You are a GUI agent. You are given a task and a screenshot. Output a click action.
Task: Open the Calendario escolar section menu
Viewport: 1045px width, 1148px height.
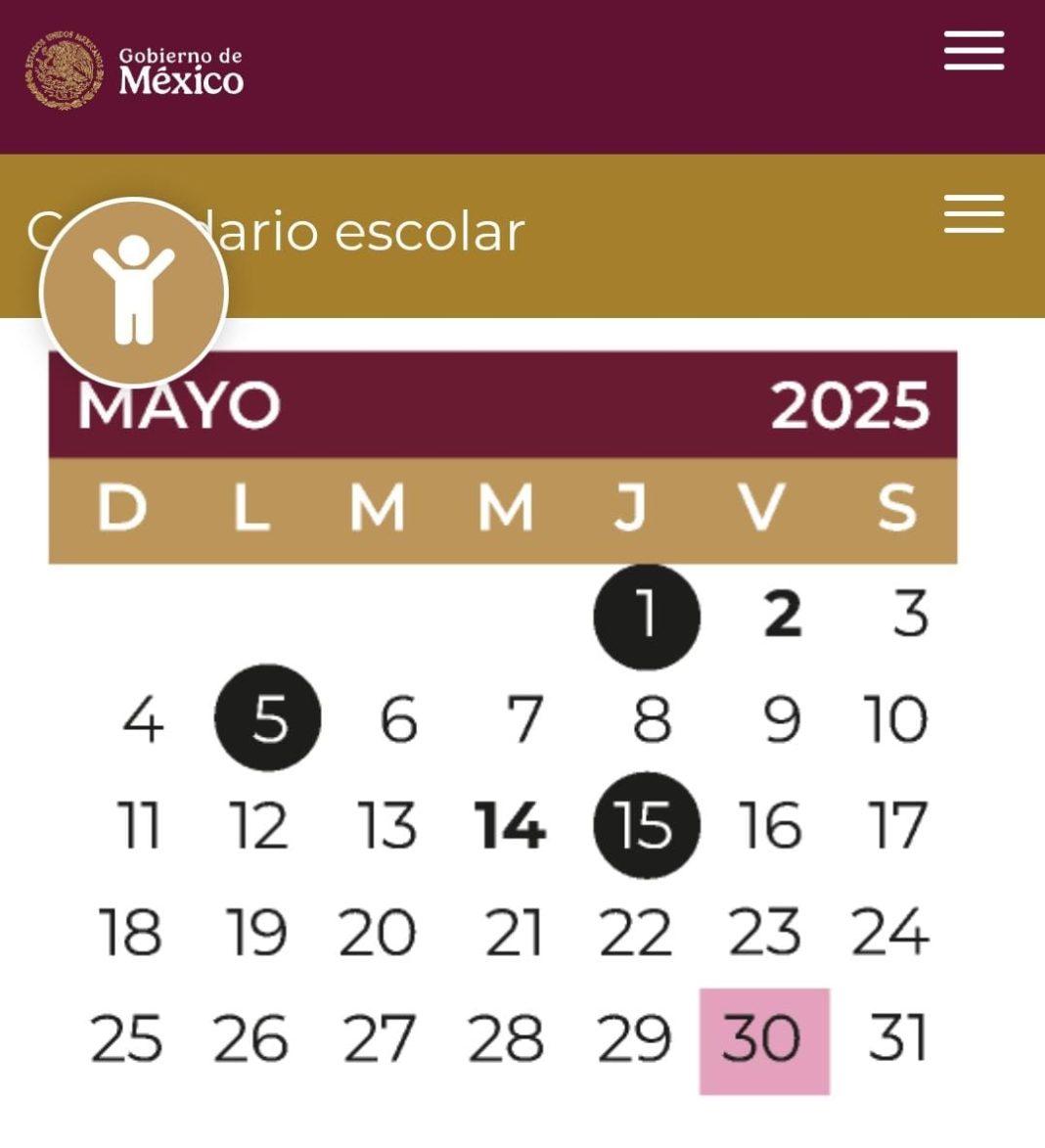(974, 214)
